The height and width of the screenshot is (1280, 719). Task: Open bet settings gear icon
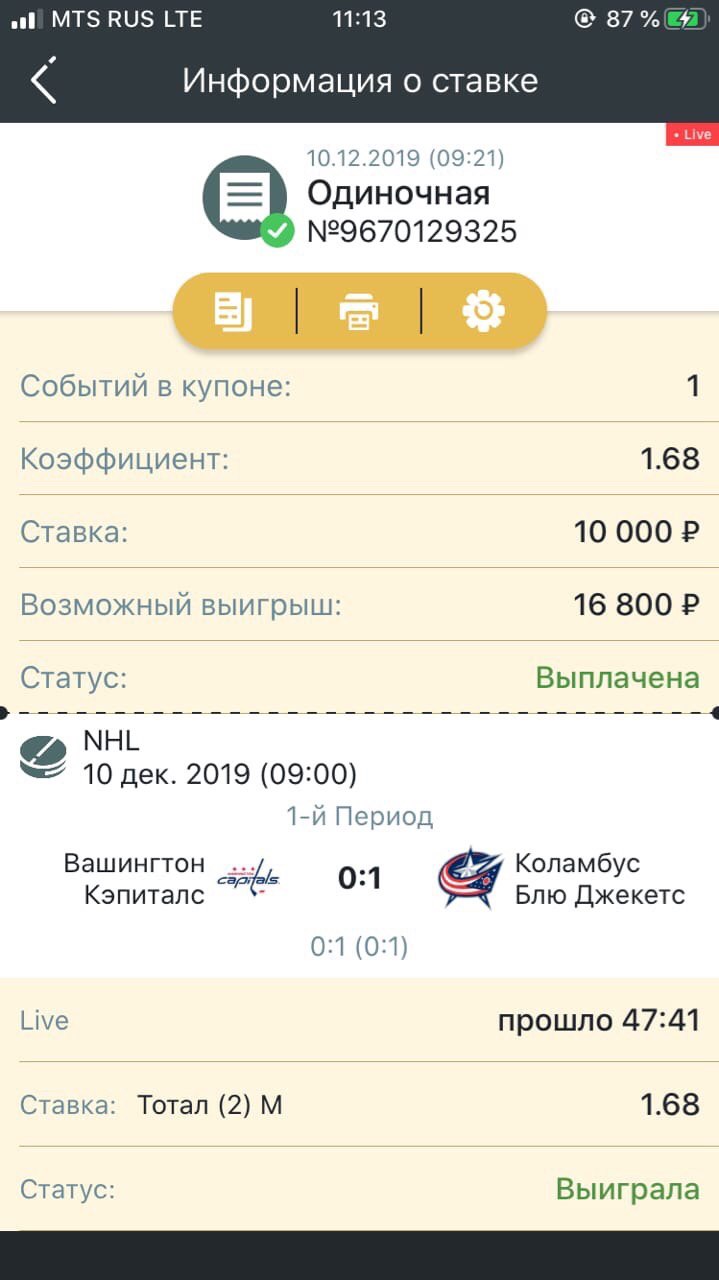tap(484, 312)
